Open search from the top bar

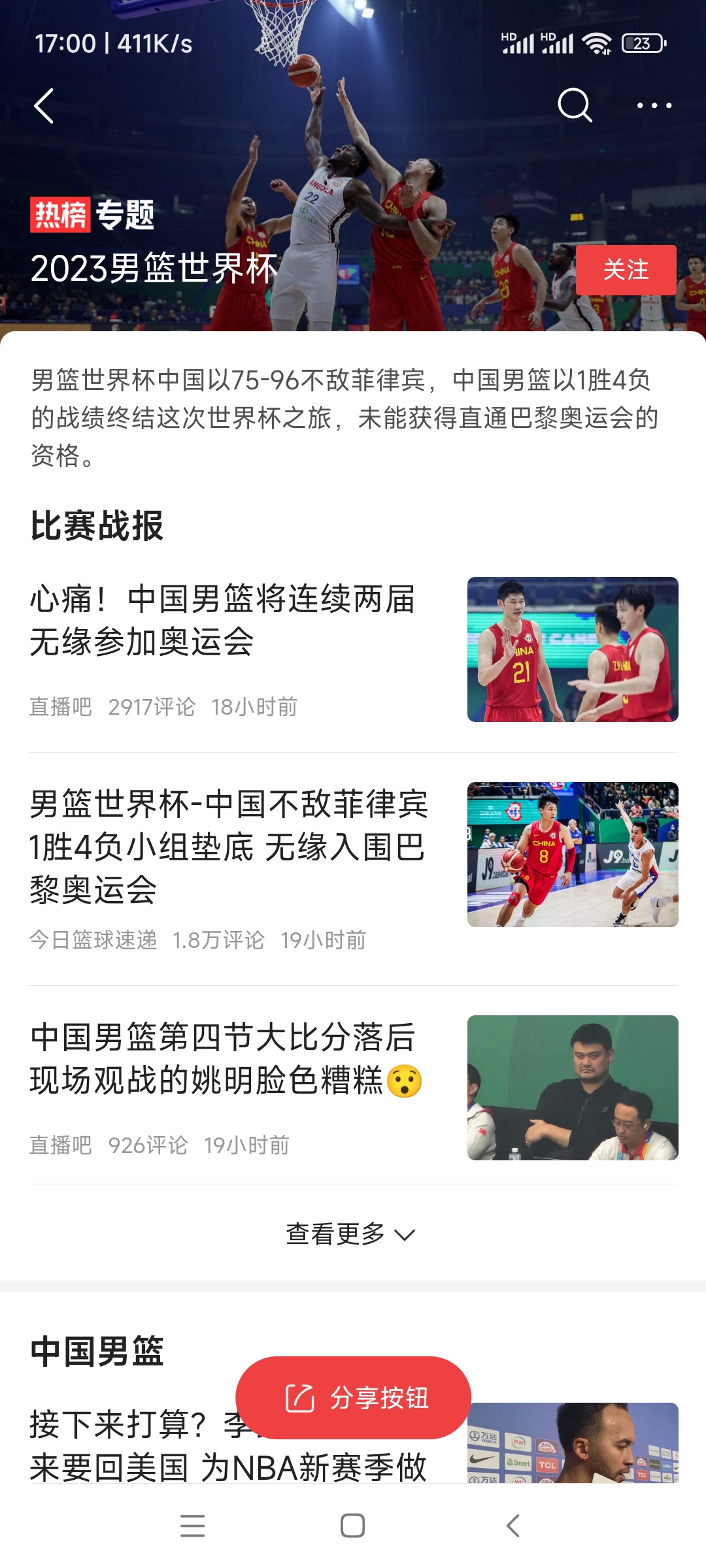click(575, 105)
